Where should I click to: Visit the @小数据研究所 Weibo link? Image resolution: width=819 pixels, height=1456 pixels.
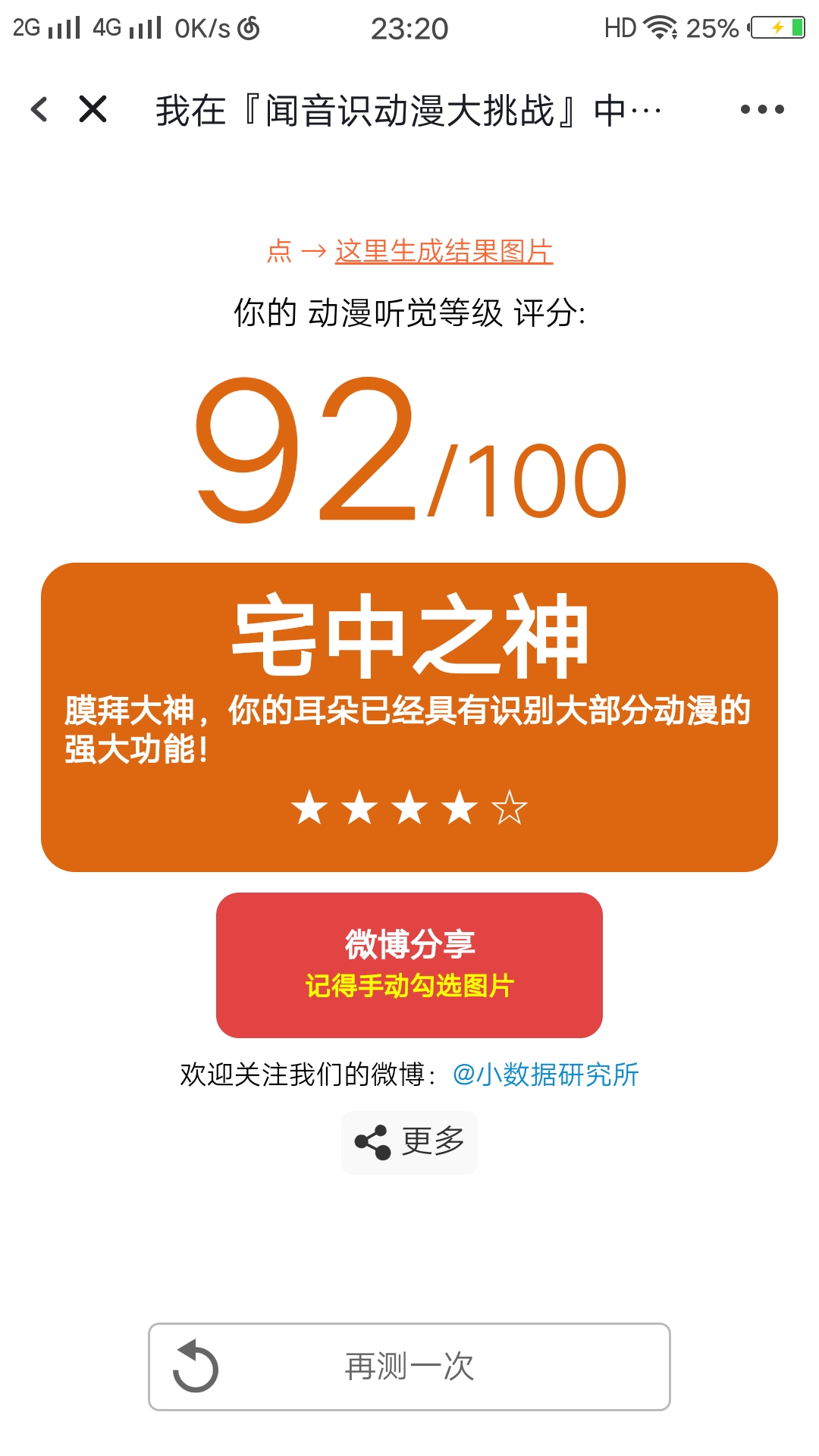click(545, 1075)
